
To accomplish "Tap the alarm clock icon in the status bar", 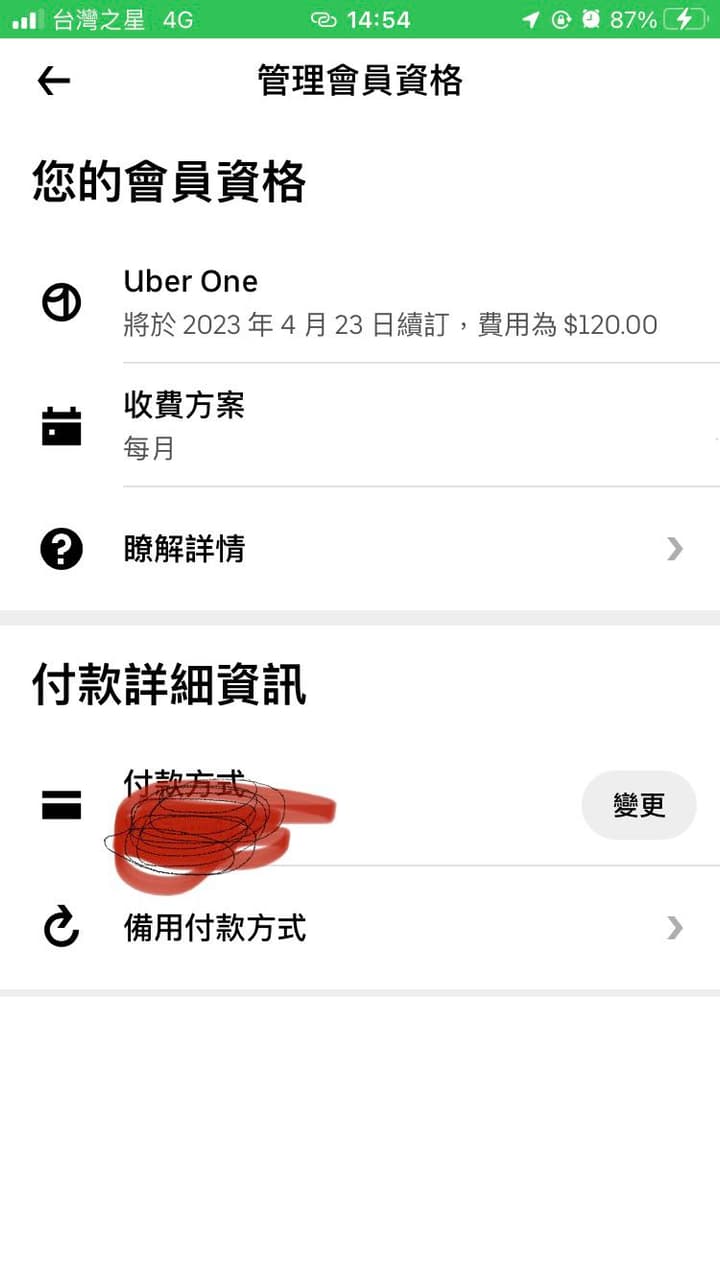I will 590,17.
